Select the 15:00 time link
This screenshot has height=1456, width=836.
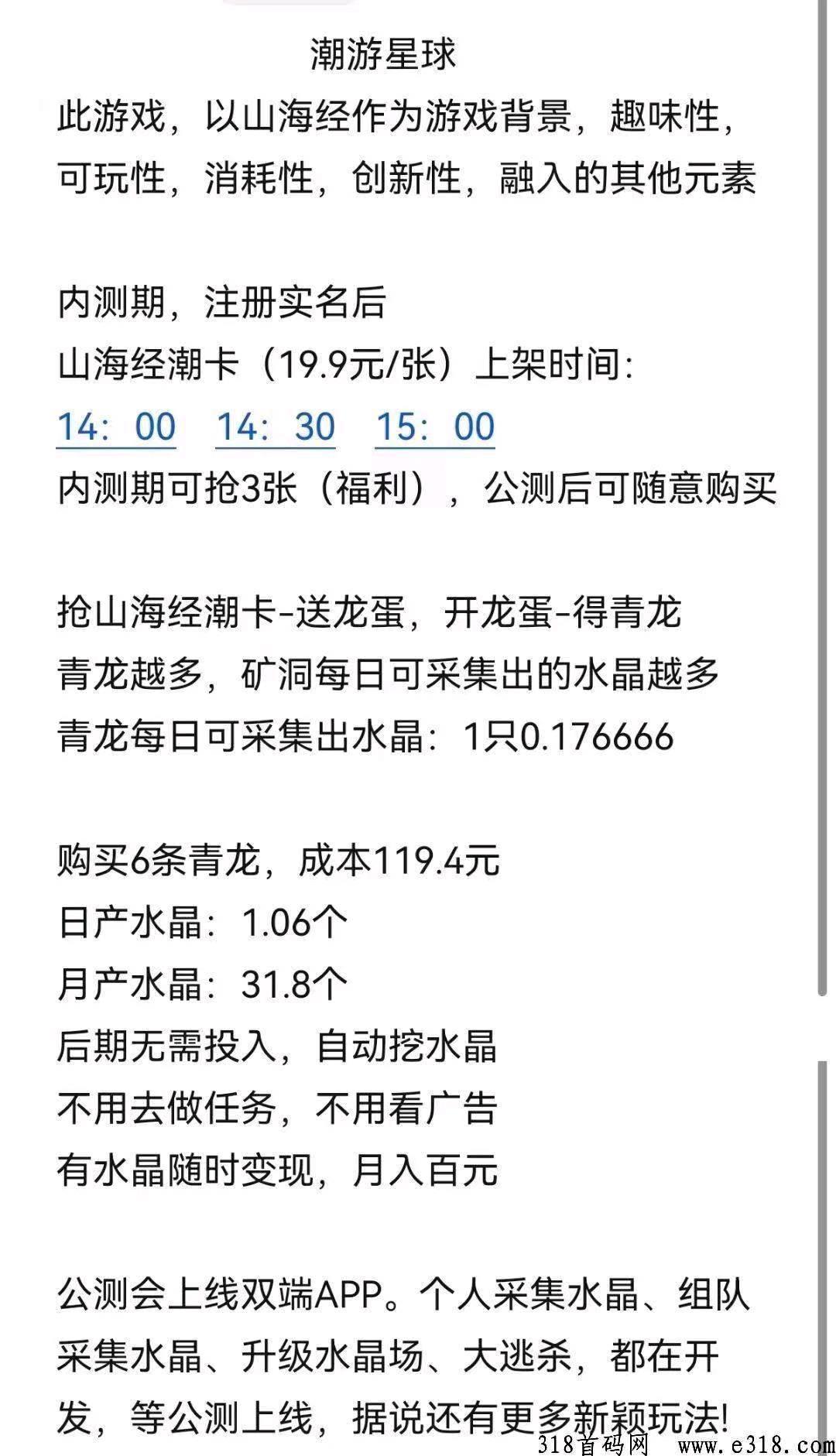click(435, 427)
